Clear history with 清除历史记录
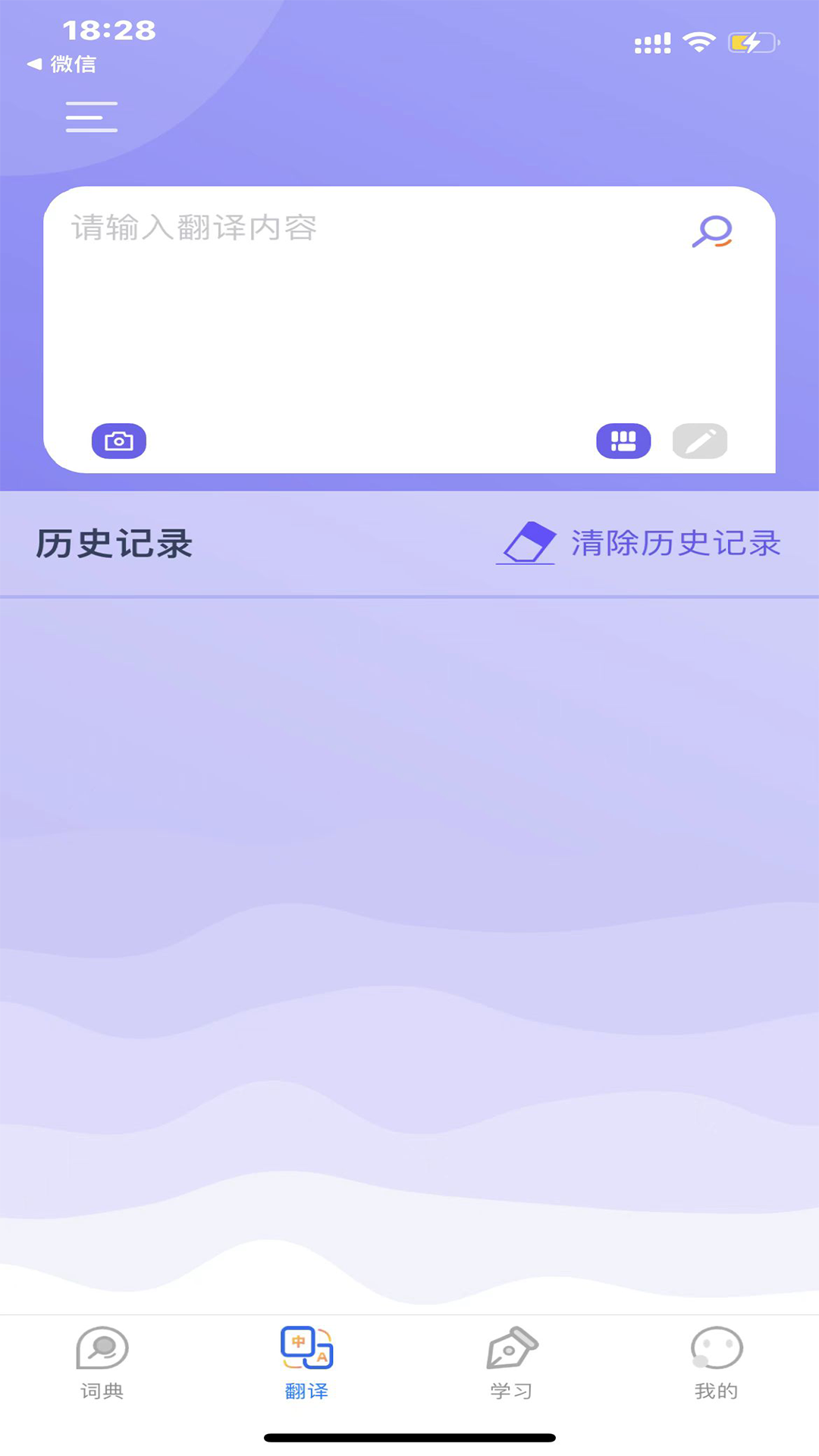 coord(639,543)
